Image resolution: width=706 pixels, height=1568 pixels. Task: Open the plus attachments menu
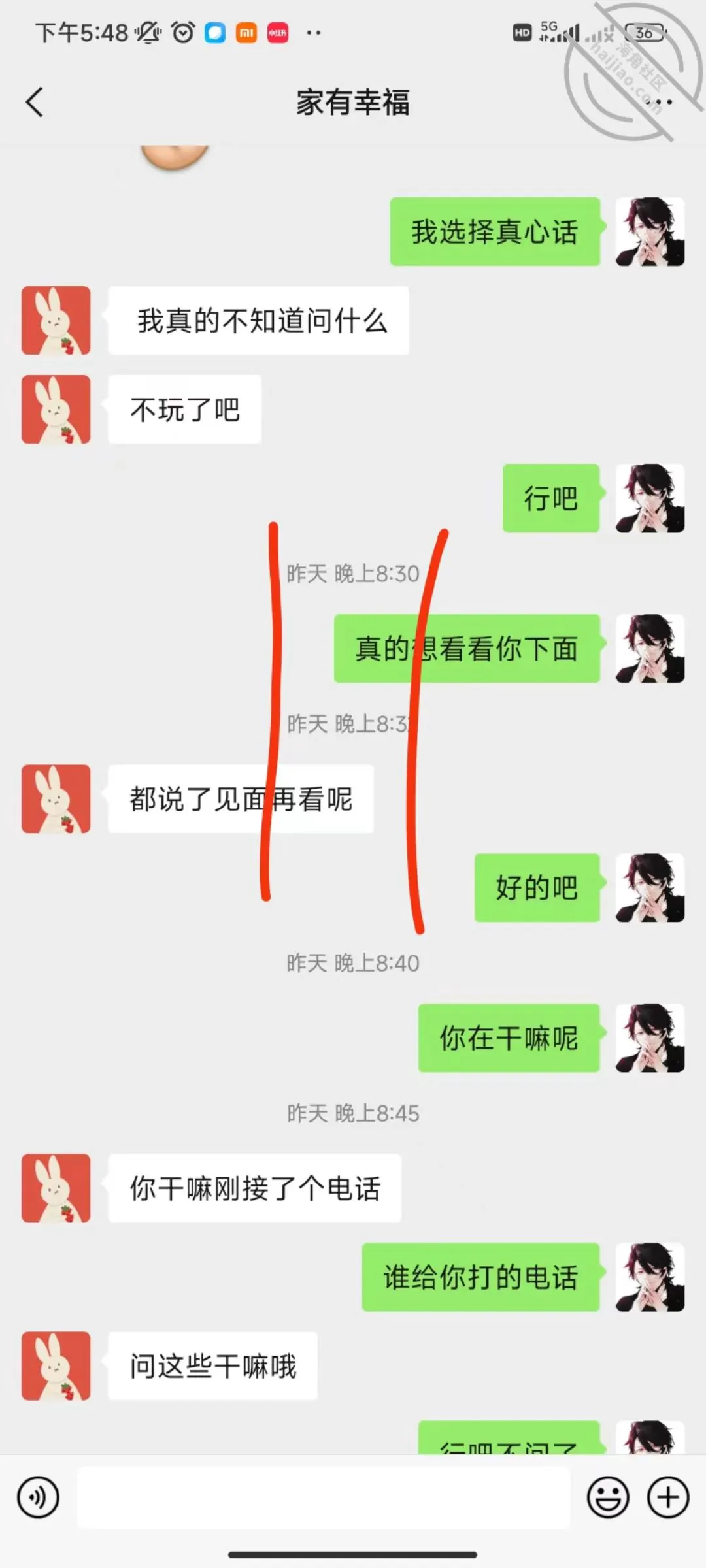(x=668, y=1497)
